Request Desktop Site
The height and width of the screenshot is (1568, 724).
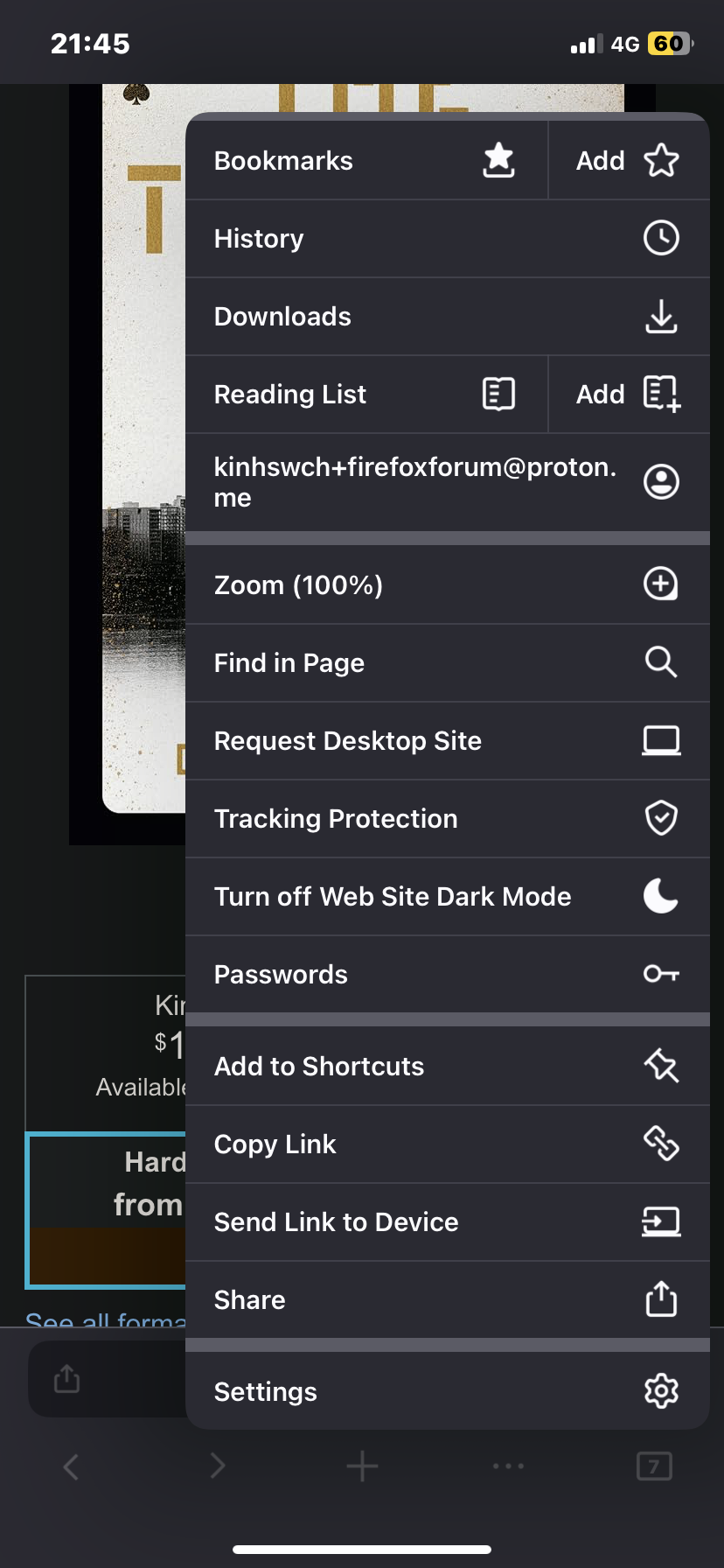(447, 741)
